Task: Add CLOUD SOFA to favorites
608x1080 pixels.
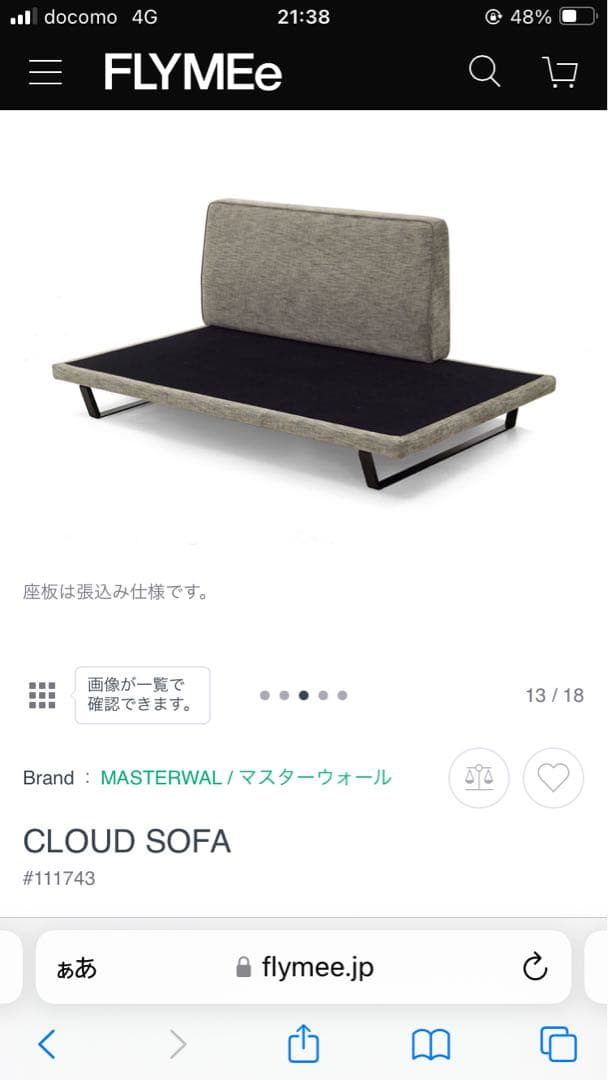Action: pos(553,778)
